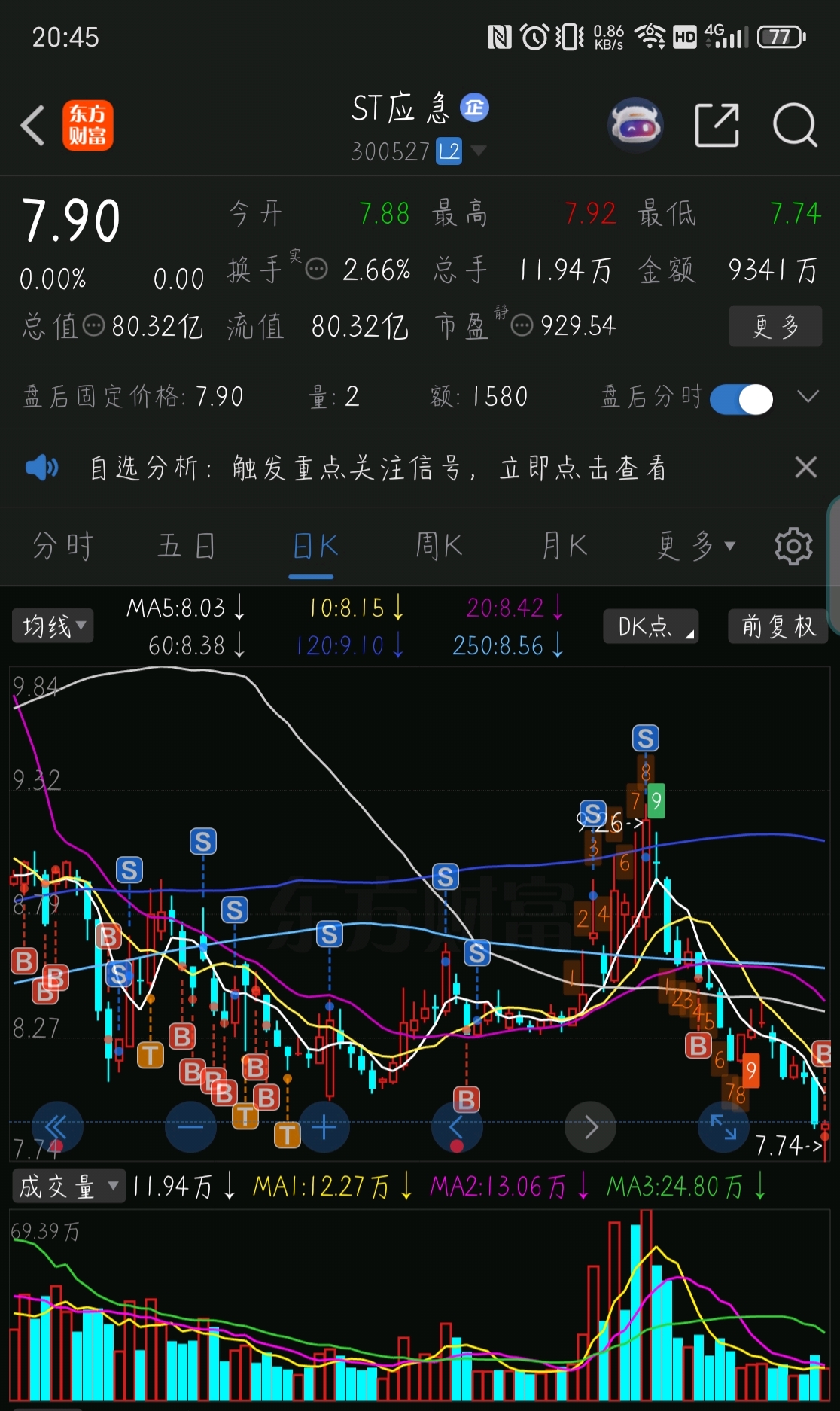Open chart settings gear
Screen dimensions: 840x1411
793,546
